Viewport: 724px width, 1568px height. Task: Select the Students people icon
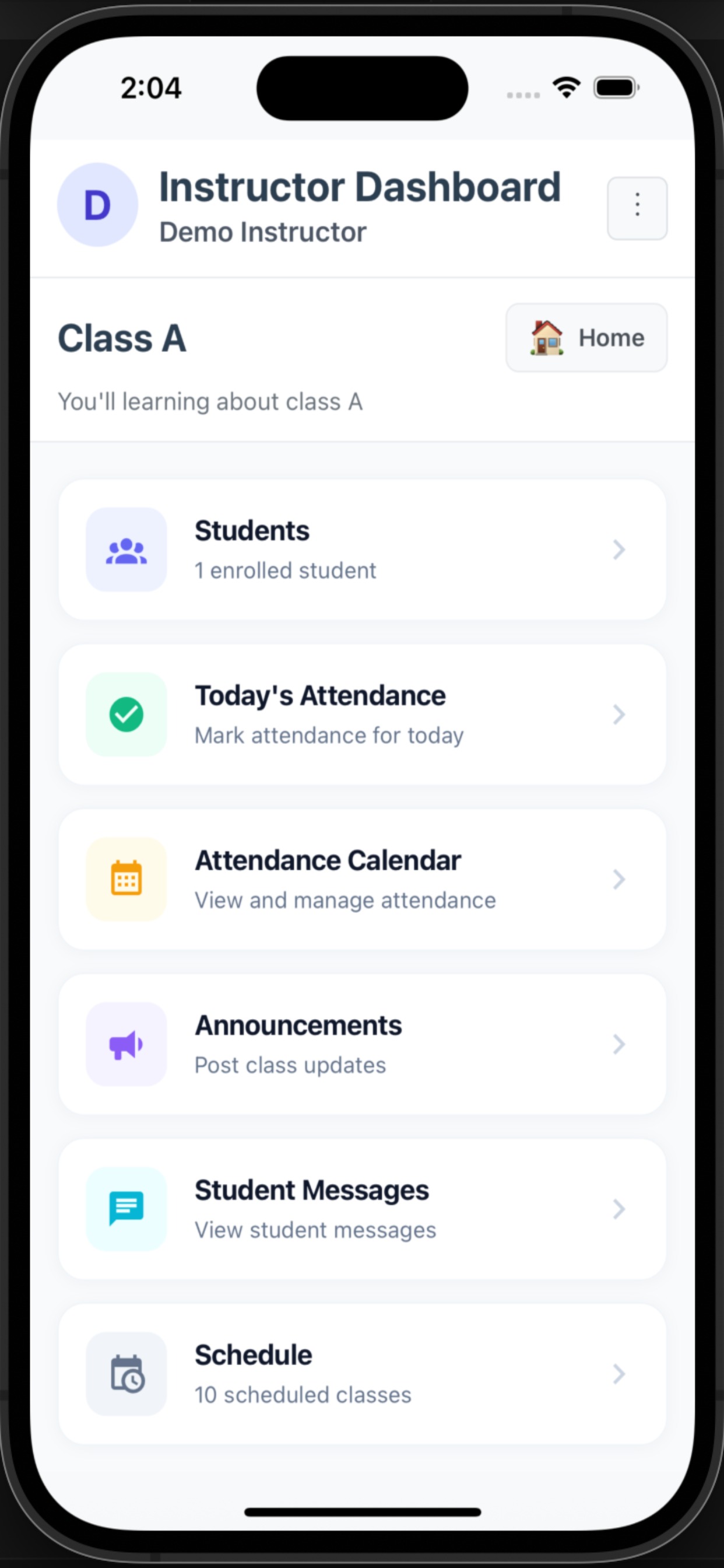pyautogui.click(x=126, y=548)
